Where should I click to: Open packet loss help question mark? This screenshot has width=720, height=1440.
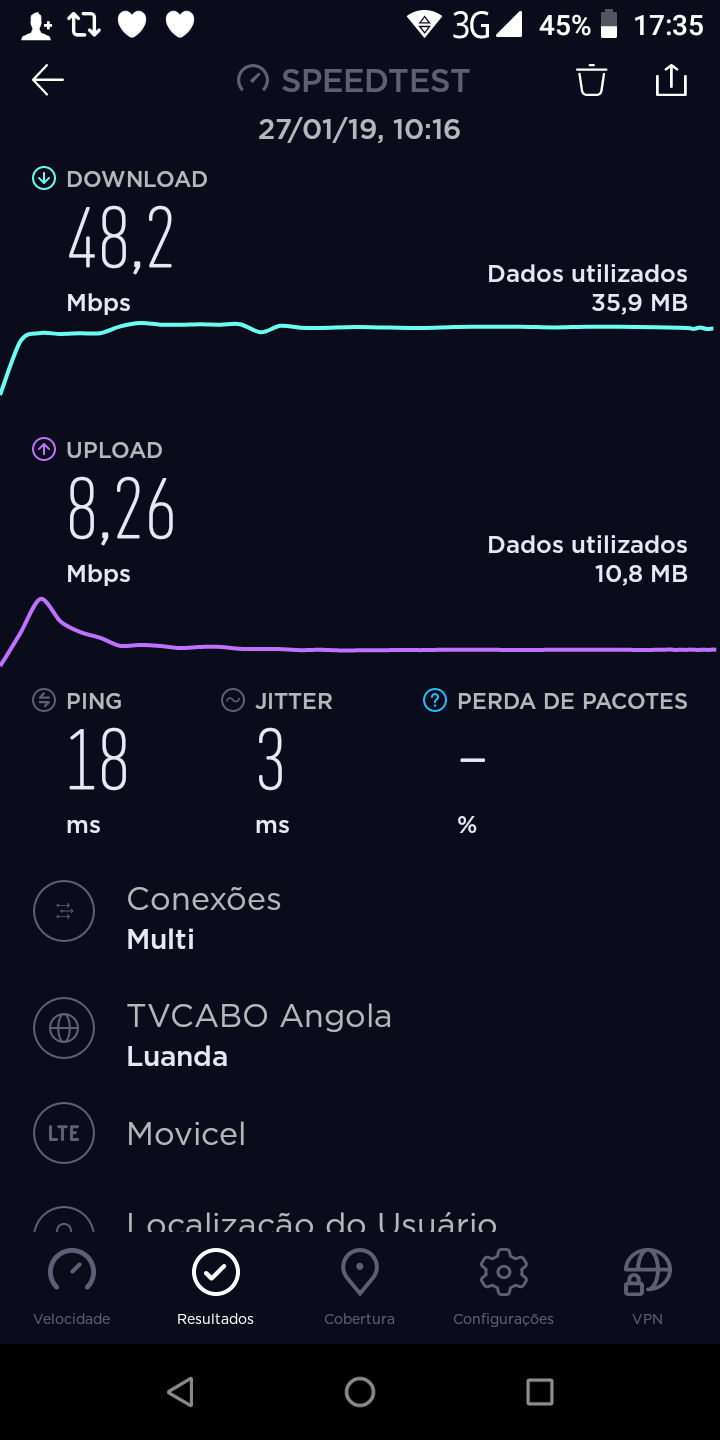click(435, 701)
